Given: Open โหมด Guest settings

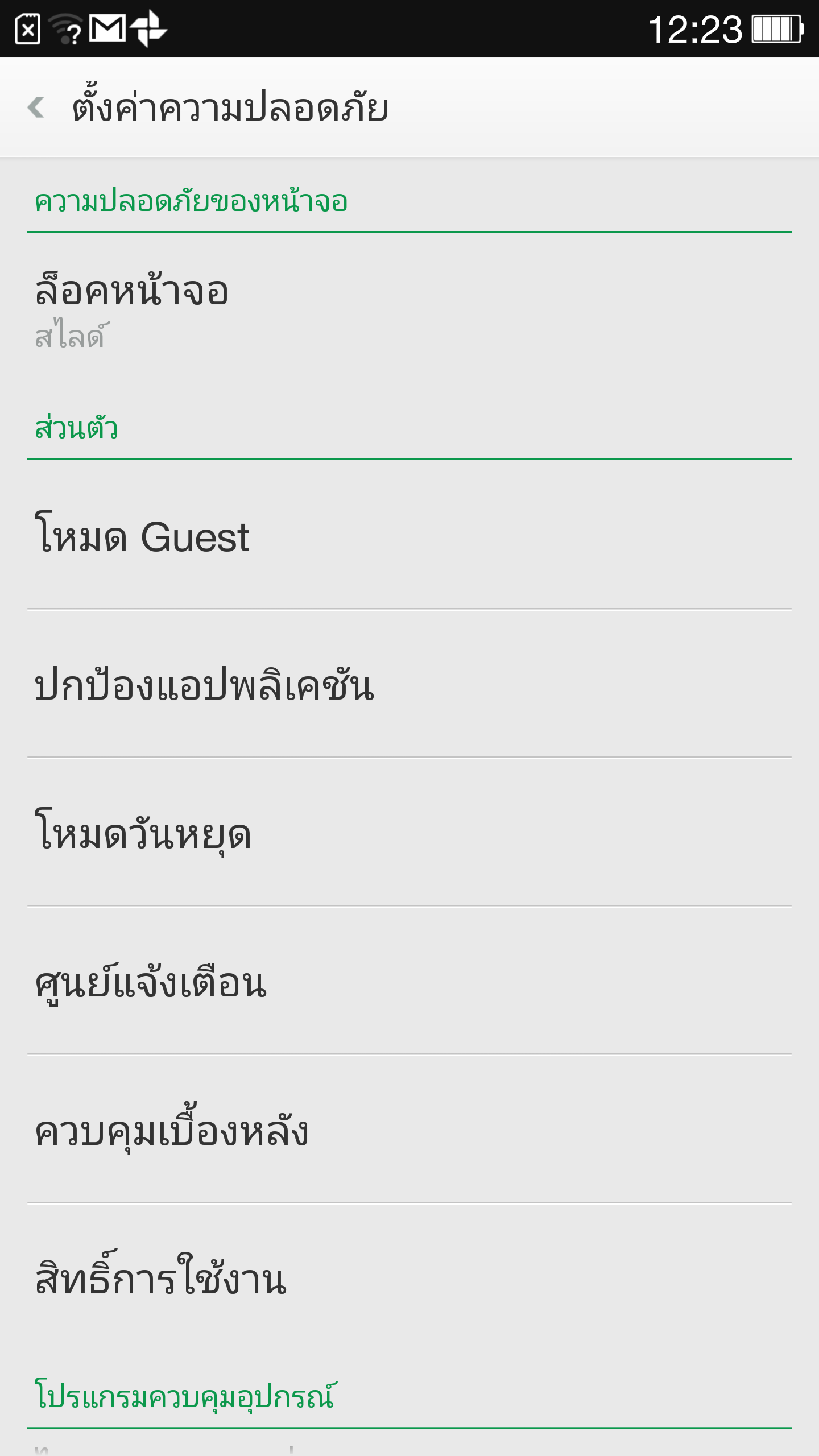Looking at the screenshot, I should point(409,536).
